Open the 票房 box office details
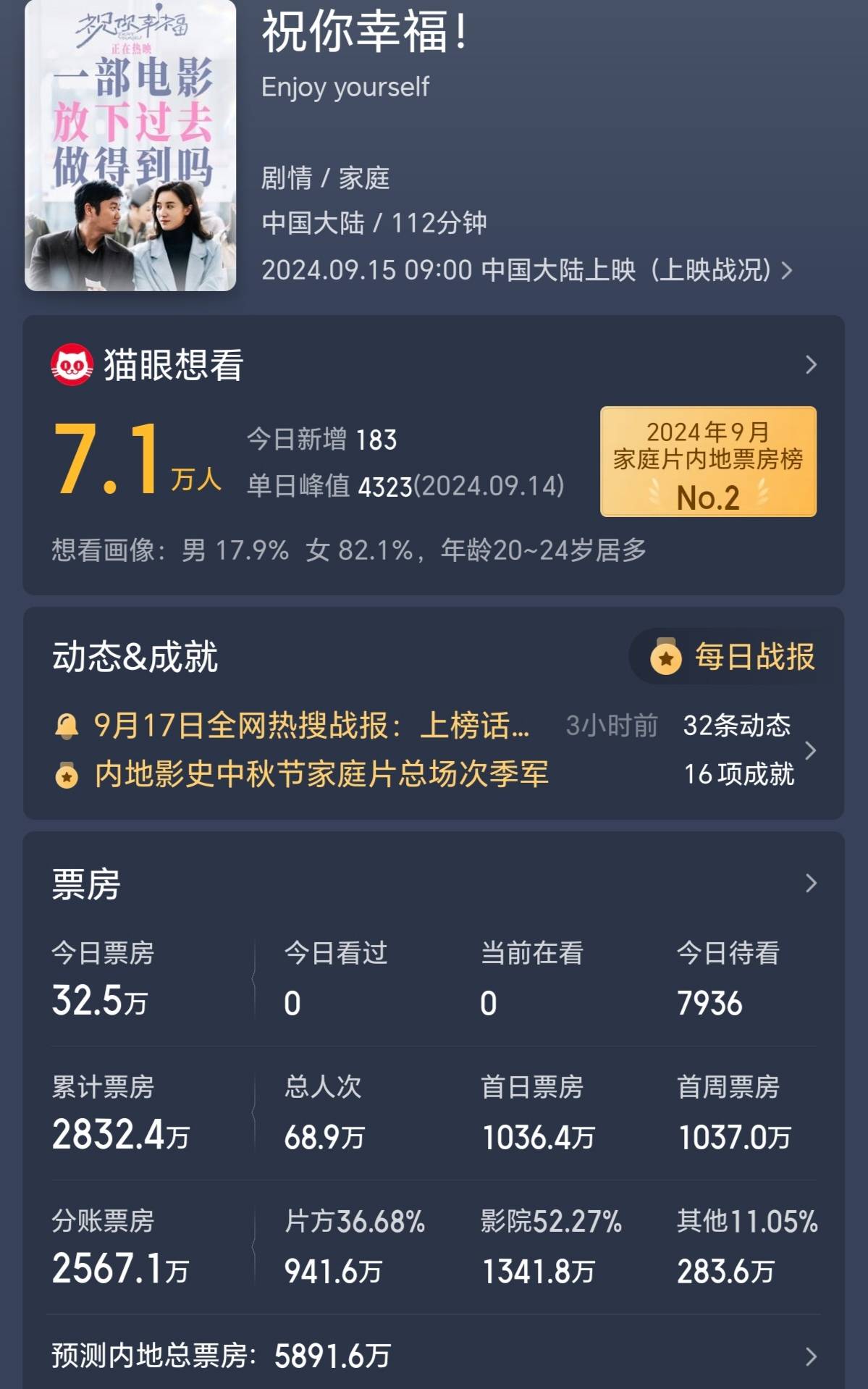 (x=811, y=883)
